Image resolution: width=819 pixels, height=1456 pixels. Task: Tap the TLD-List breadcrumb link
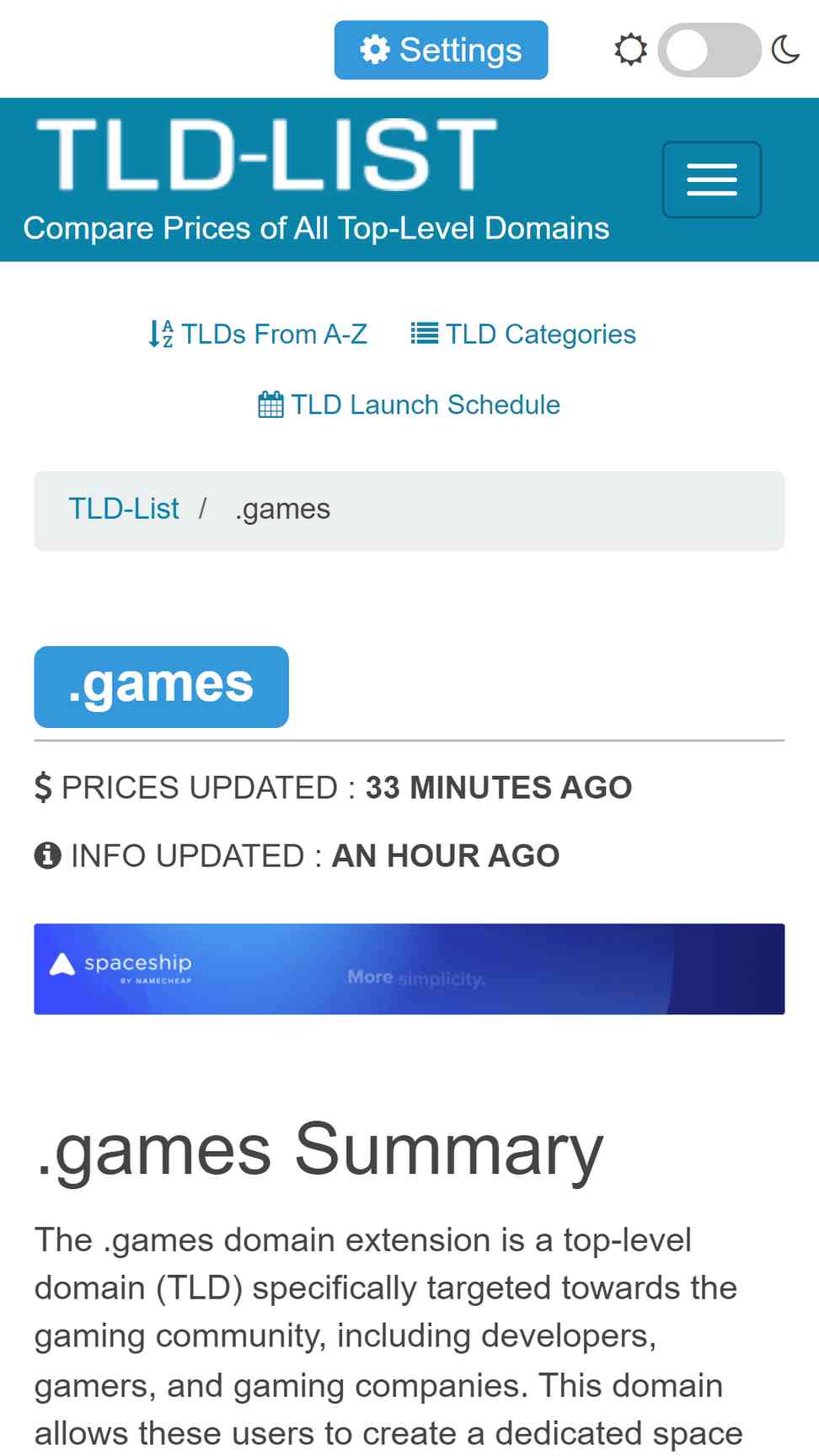point(124,509)
